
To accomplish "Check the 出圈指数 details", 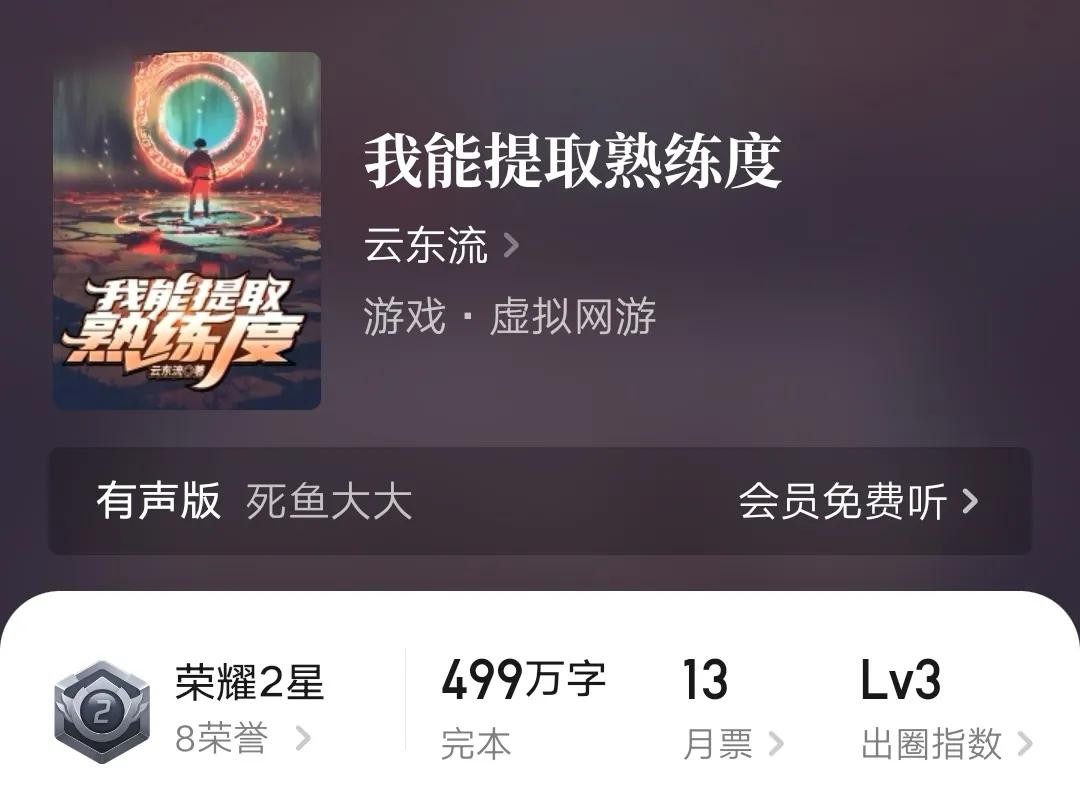I will click(x=946, y=743).
